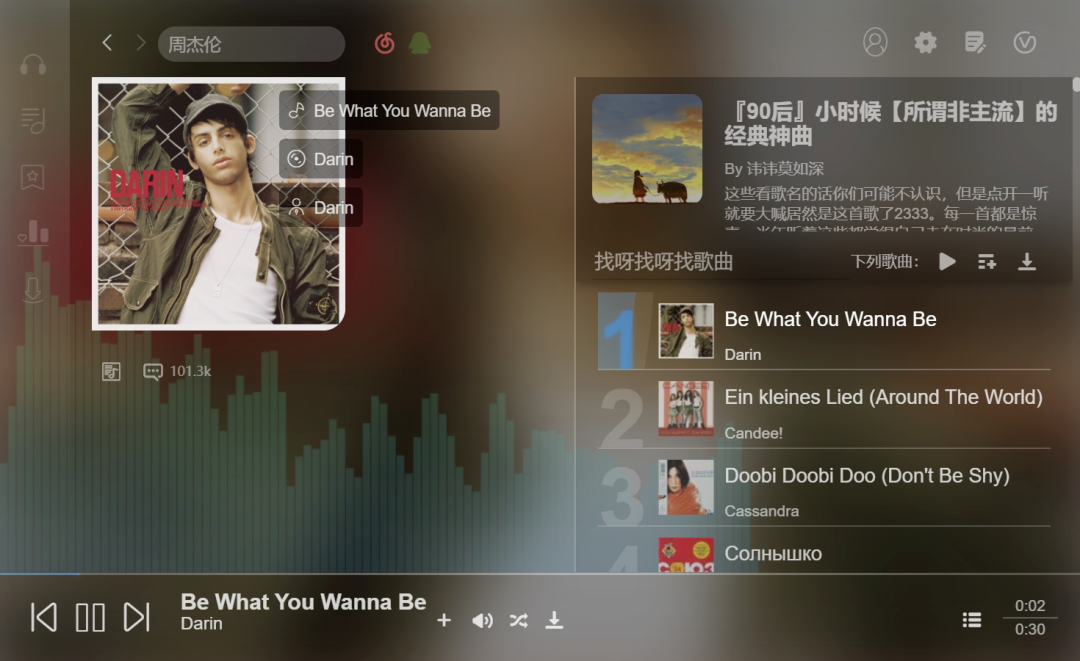The width and height of the screenshot is (1080, 661).
Task: Download all songs in the list
Action: pos(1027,262)
